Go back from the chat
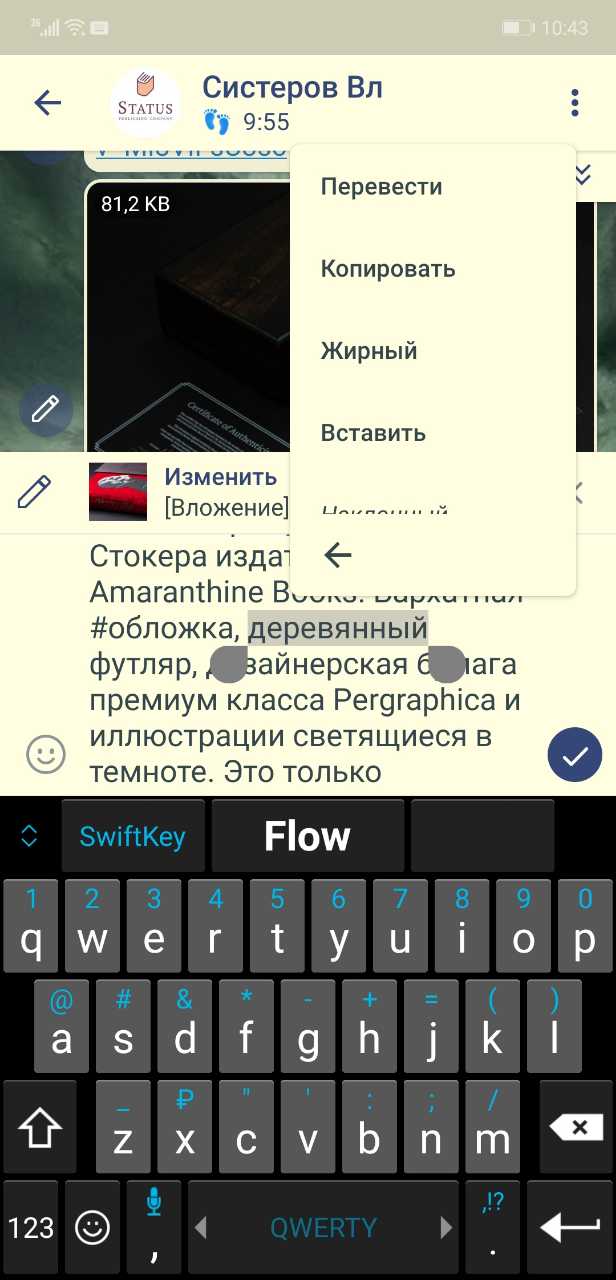The height and width of the screenshot is (1280, 616). [x=47, y=102]
